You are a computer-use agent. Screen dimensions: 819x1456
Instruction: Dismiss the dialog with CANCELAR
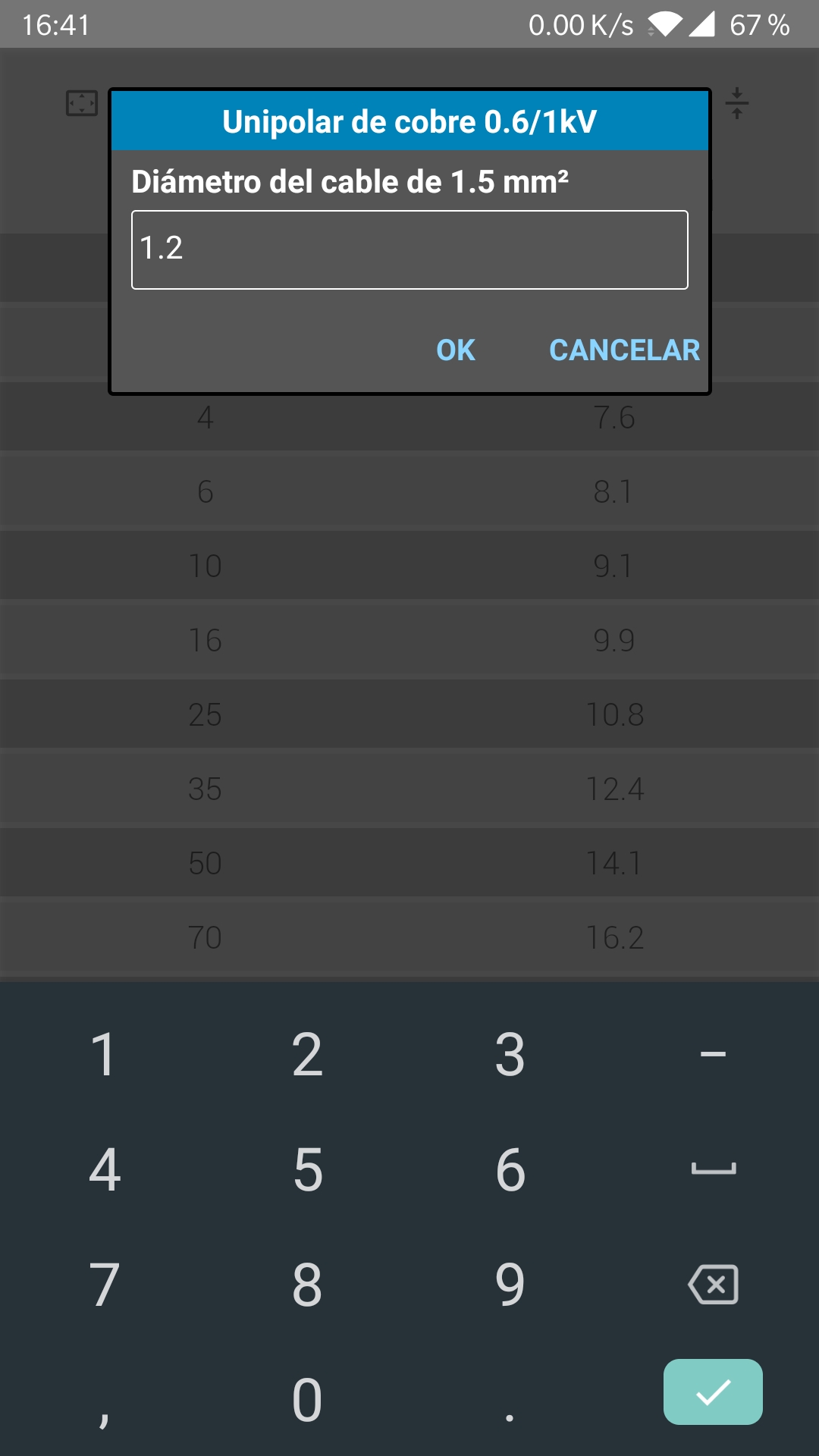click(x=624, y=350)
